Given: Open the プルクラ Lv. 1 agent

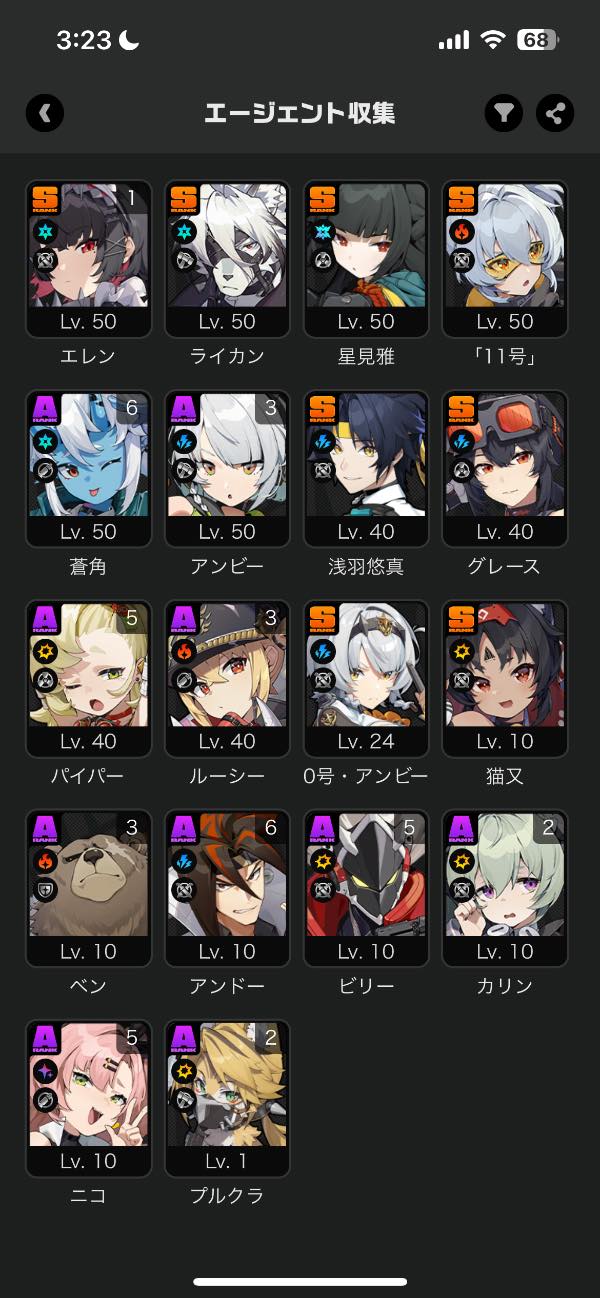Looking at the screenshot, I should (227, 1099).
